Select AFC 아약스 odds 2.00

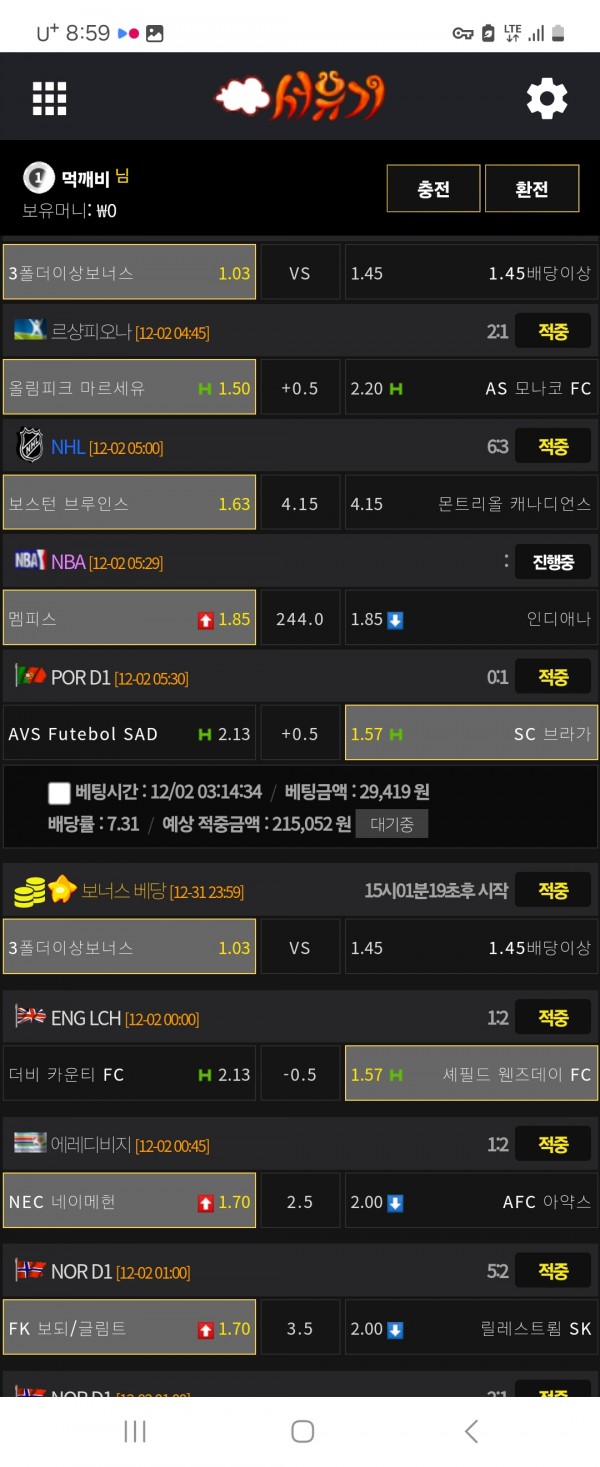tap(471, 1201)
